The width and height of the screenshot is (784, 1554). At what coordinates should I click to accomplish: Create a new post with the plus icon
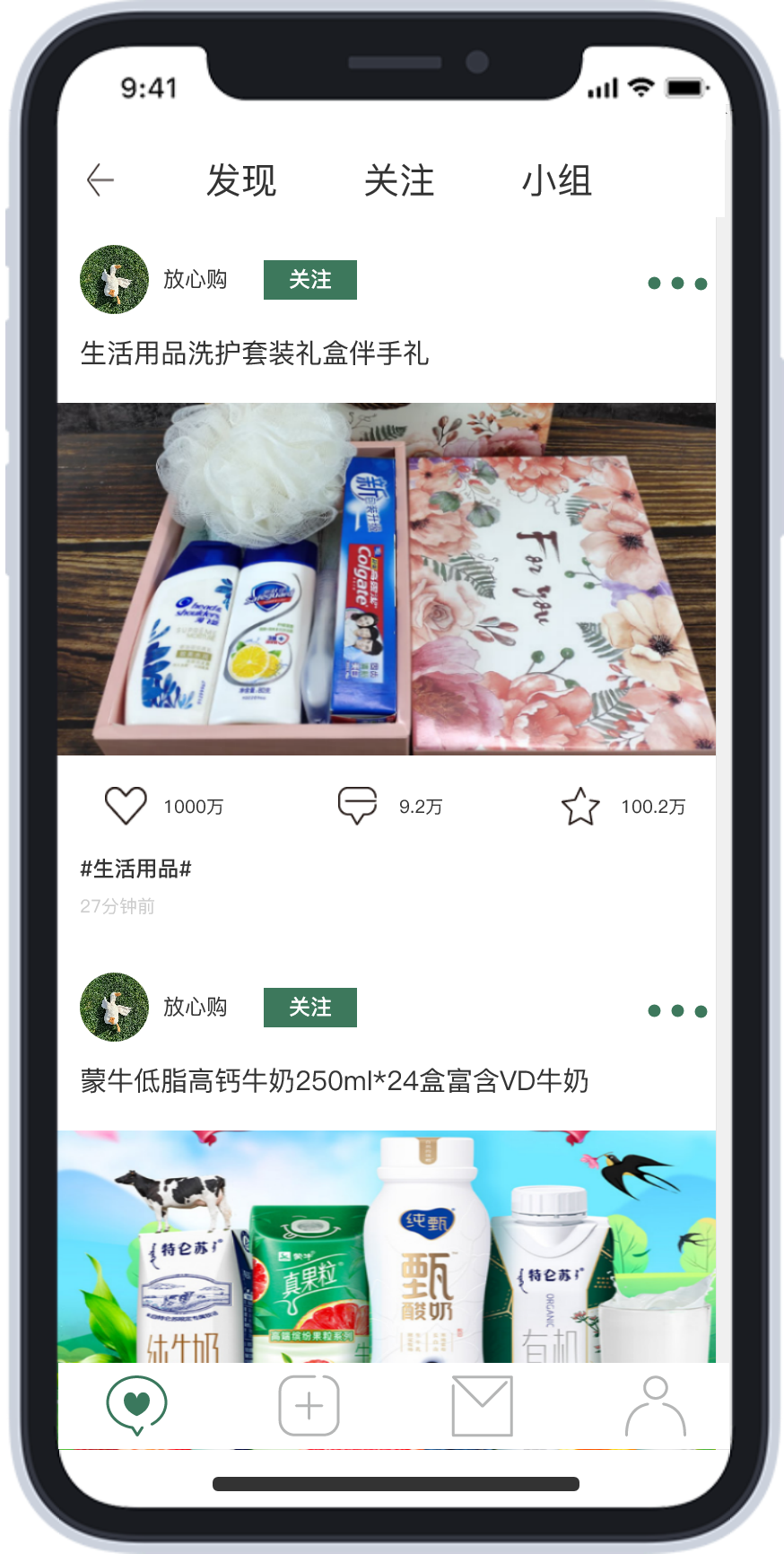click(309, 1405)
